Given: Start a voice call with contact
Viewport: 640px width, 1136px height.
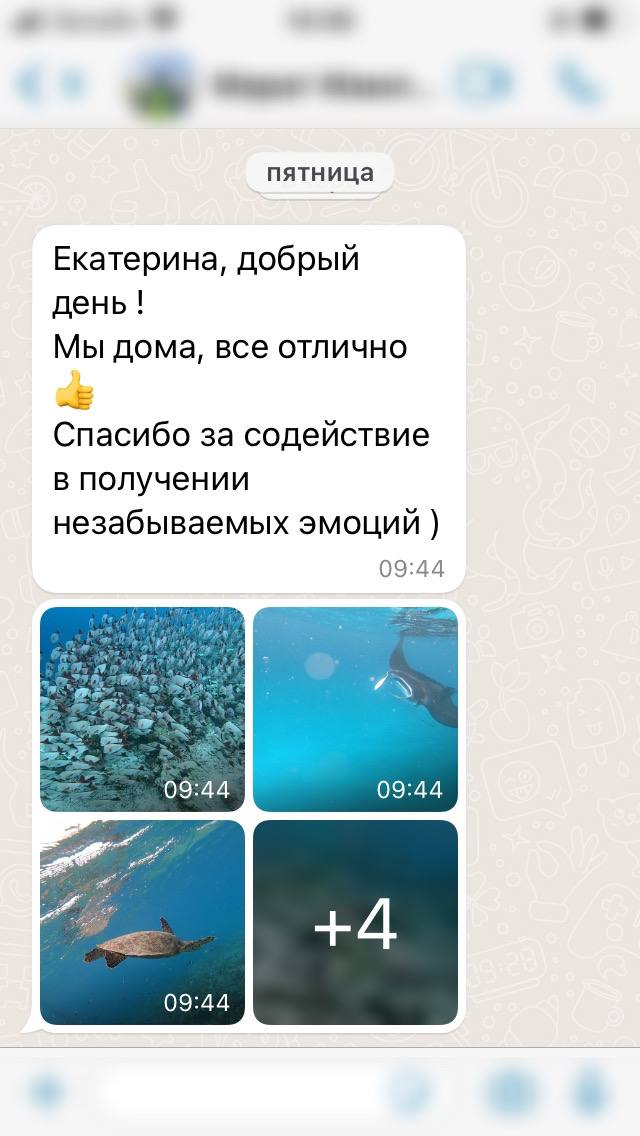Looking at the screenshot, I should (580, 84).
